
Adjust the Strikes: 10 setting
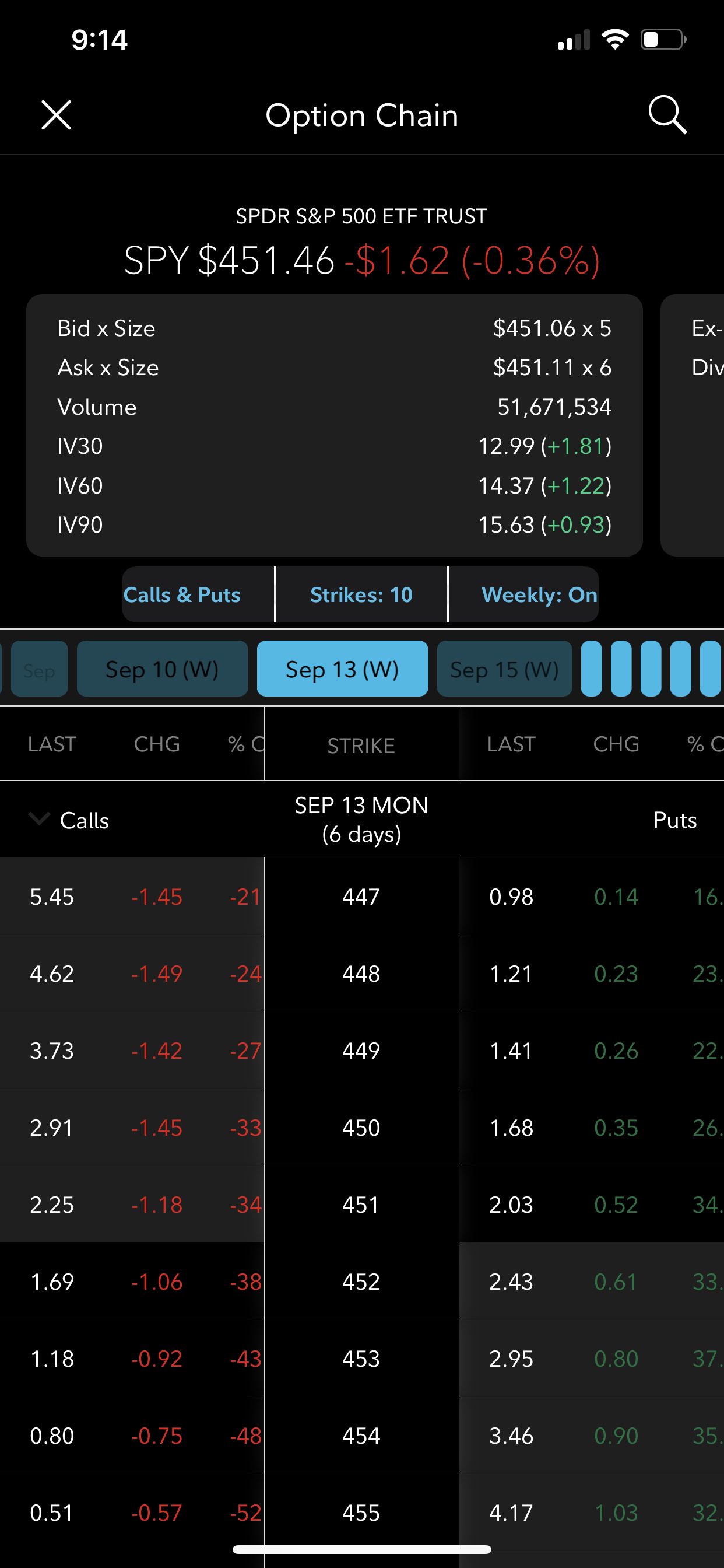click(x=361, y=594)
